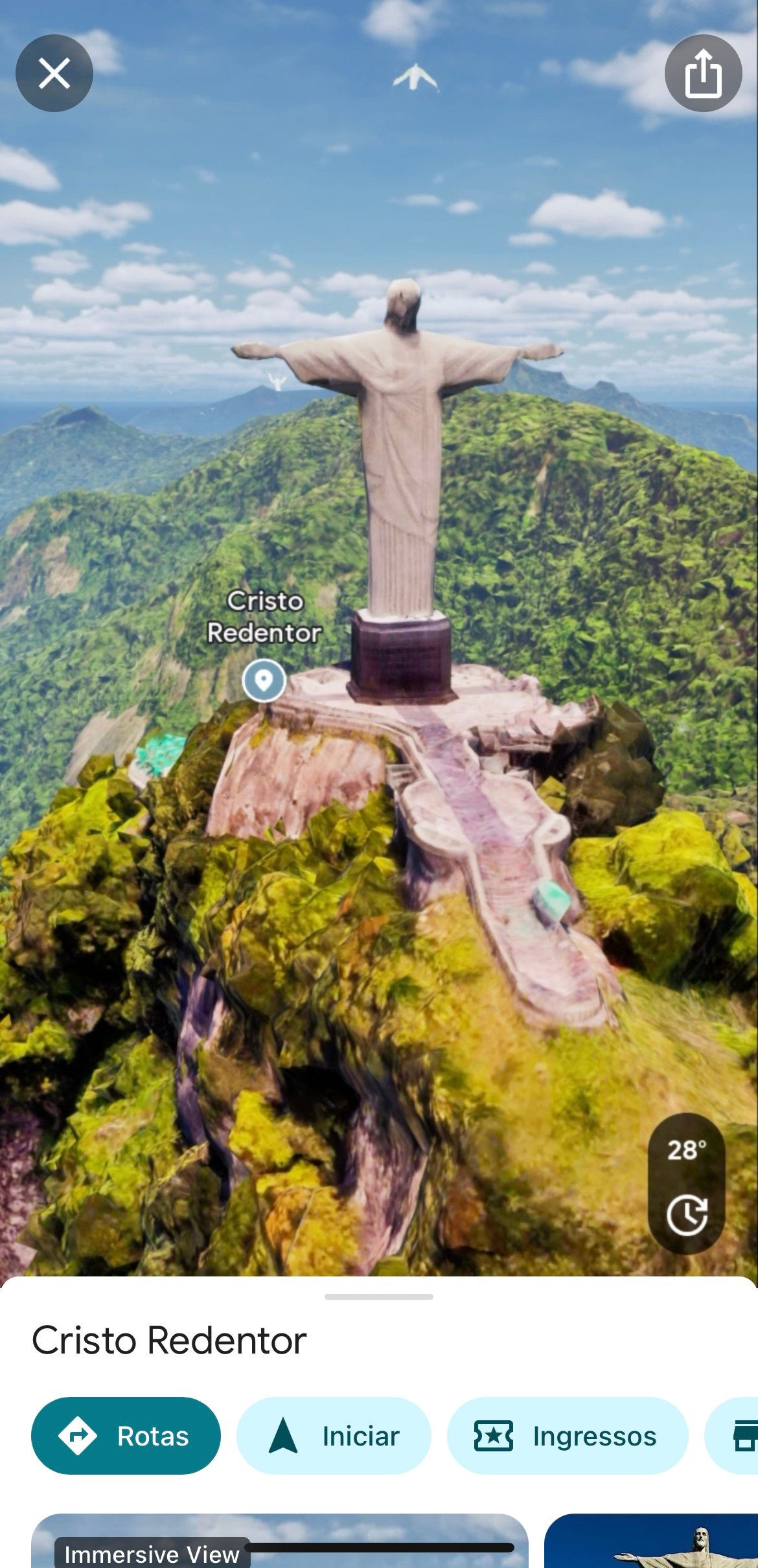Tap the sheet drag handle
The image size is (758, 1568).
[x=379, y=1297]
